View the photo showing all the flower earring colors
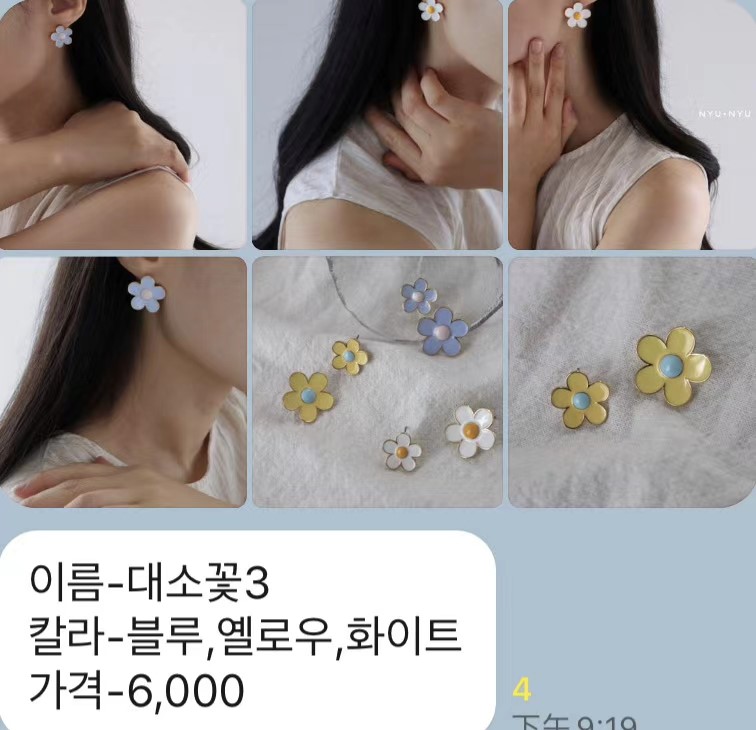756x730 pixels. (x=377, y=382)
